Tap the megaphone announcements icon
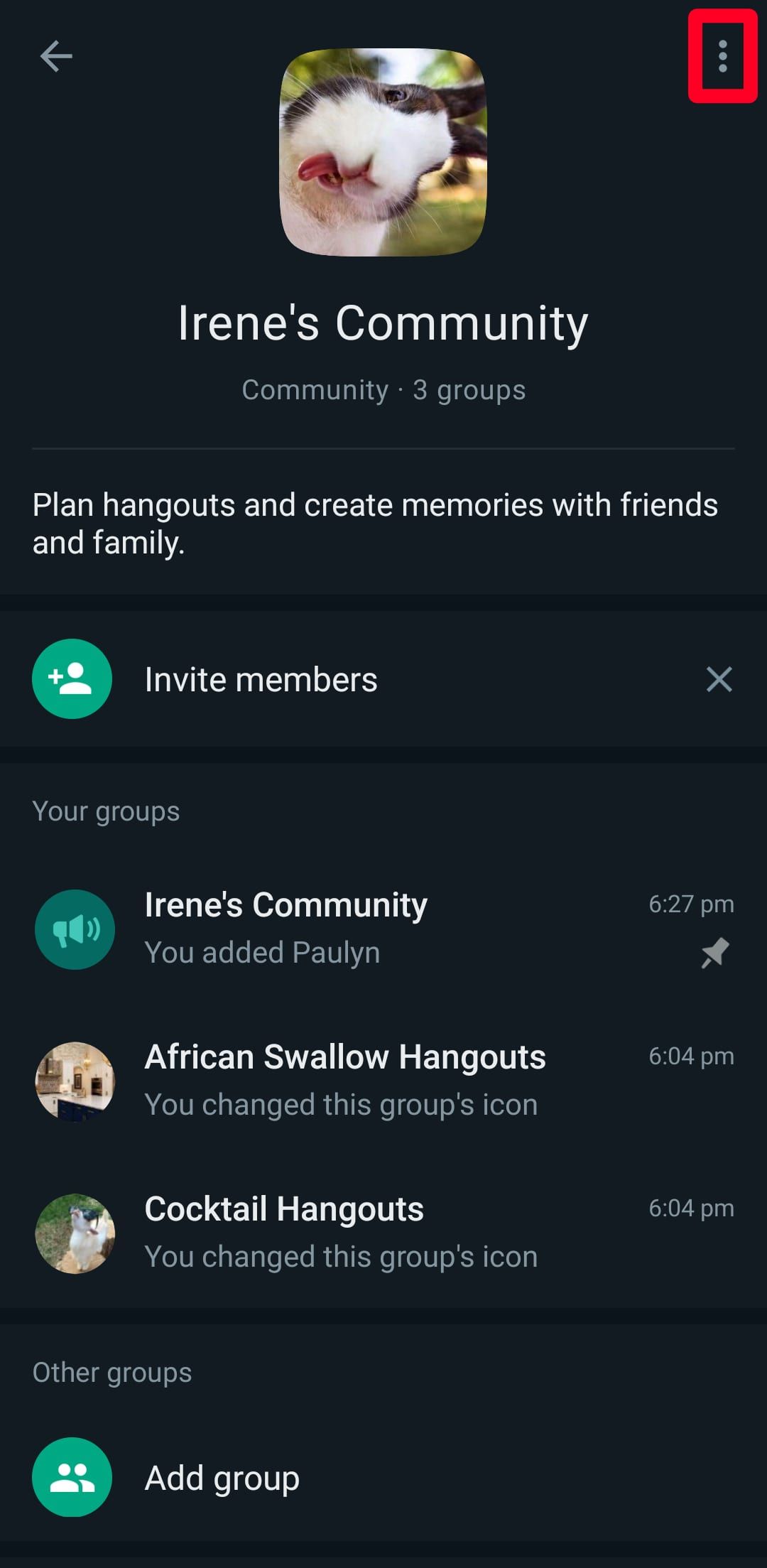Screen dimensions: 767x1568 (x=75, y=929)
